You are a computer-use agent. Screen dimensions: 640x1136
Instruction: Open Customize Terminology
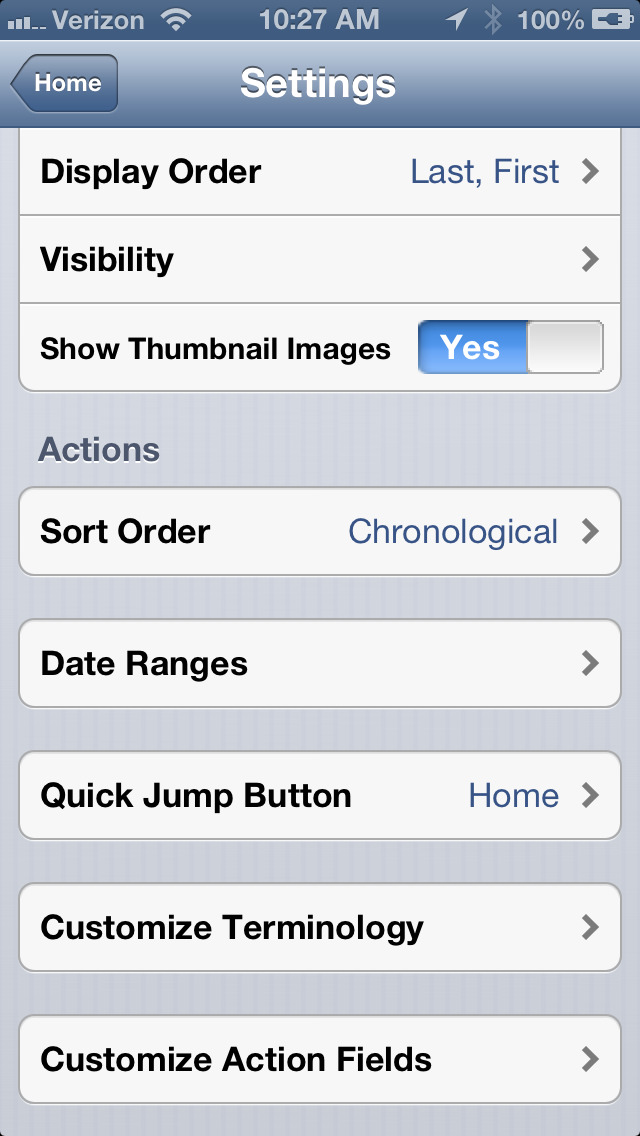click(x=320, y=927)
